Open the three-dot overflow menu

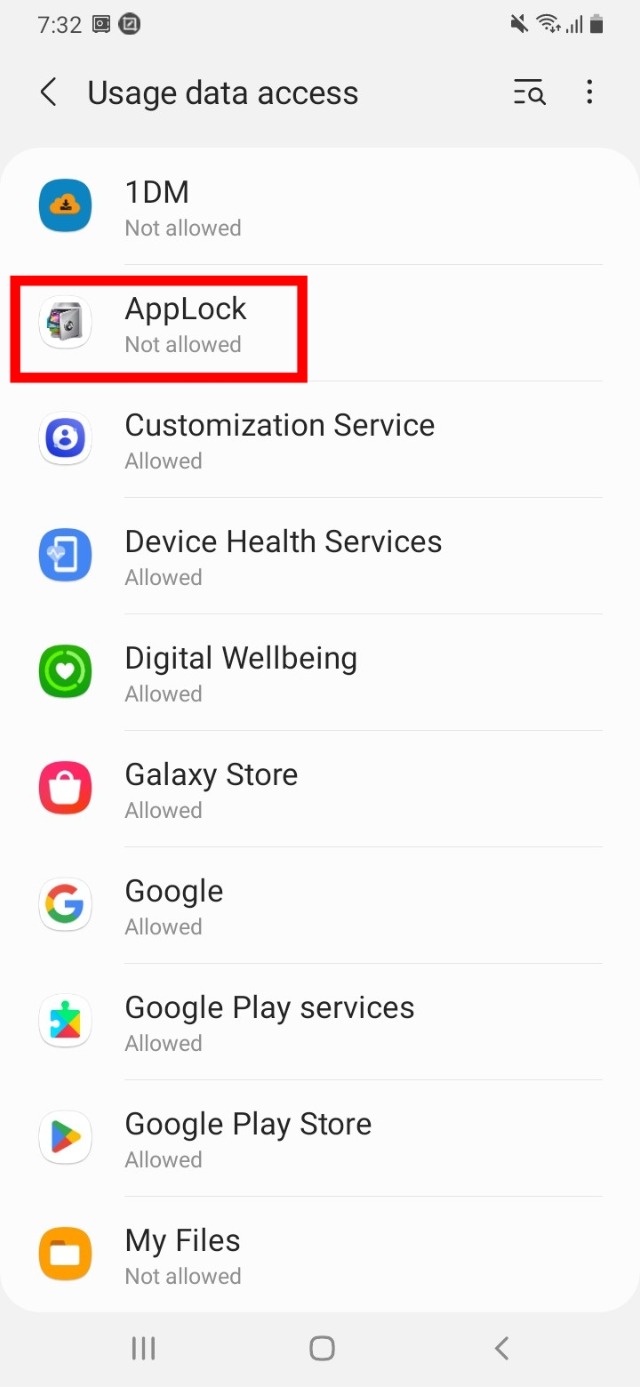pos(589,93)
